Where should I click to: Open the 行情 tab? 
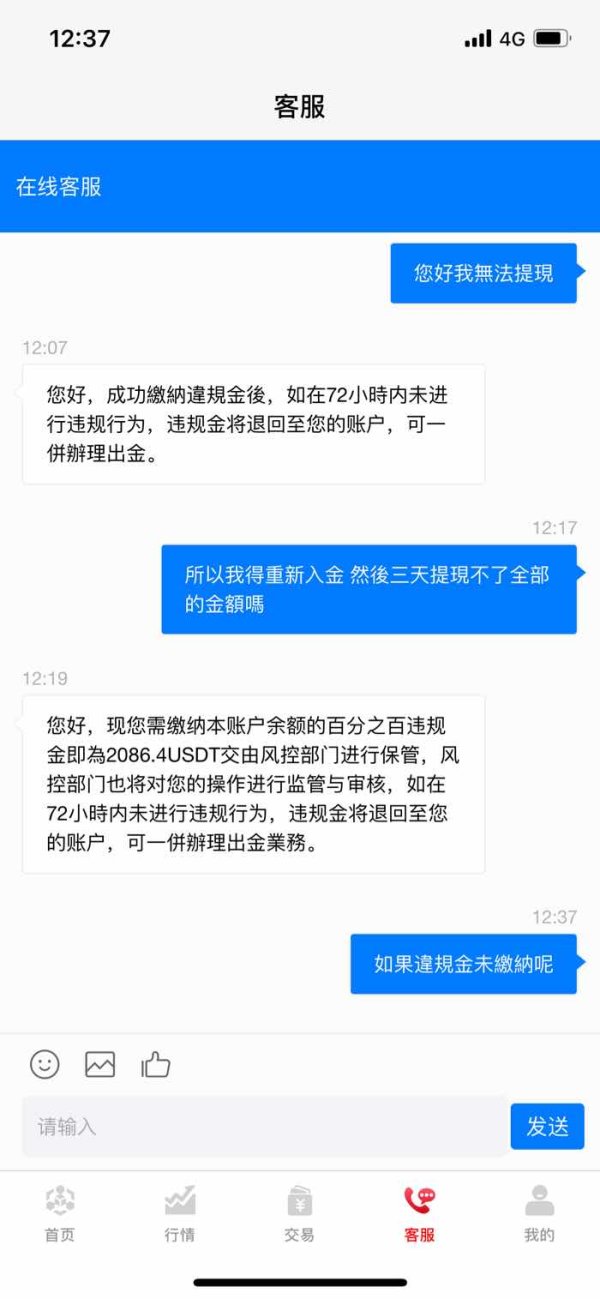pyautogui.click(x=180, y=1213)
